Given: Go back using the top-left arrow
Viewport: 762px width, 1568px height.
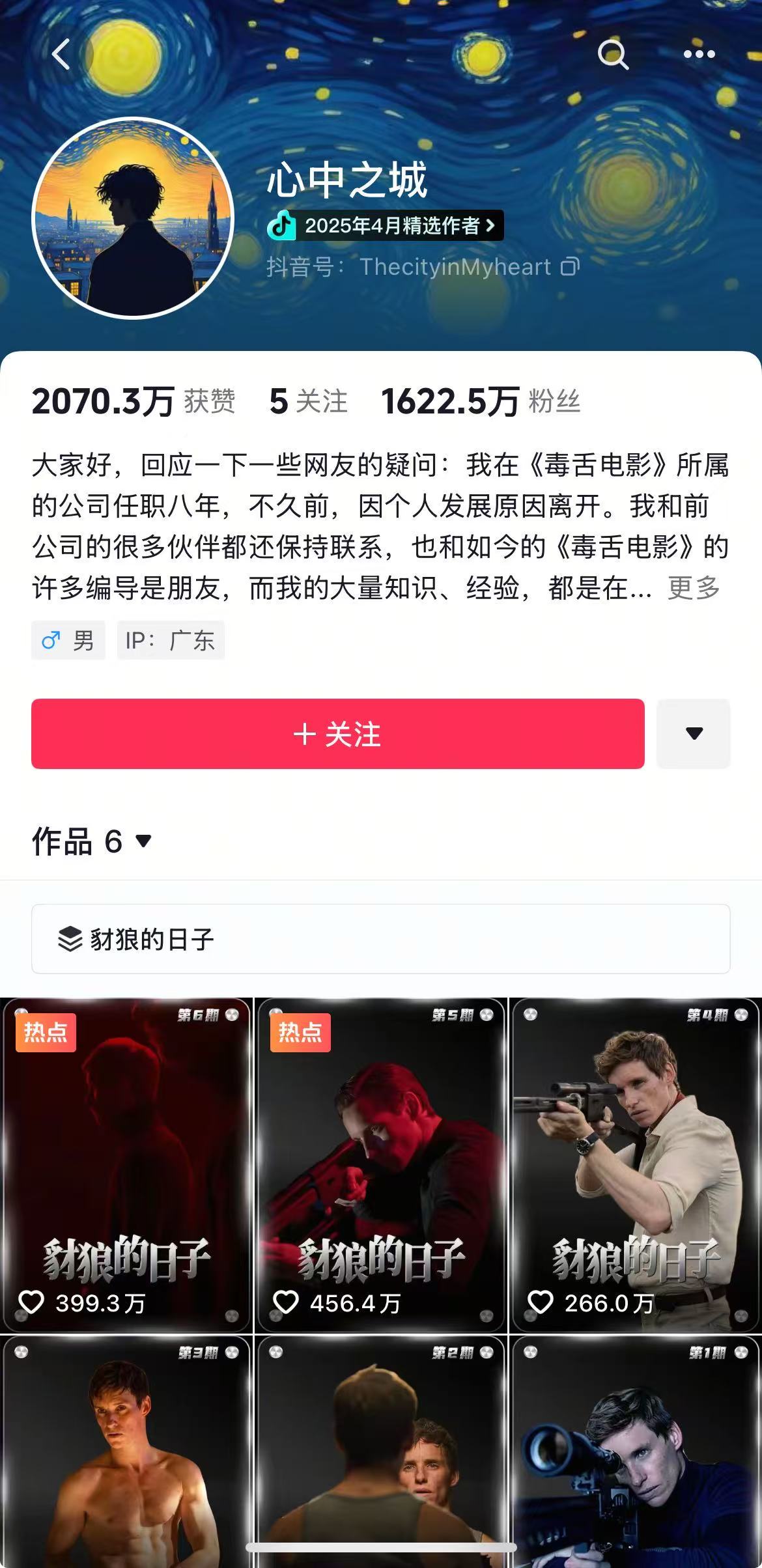Looking at the screenshot, I should pos(61,55).
